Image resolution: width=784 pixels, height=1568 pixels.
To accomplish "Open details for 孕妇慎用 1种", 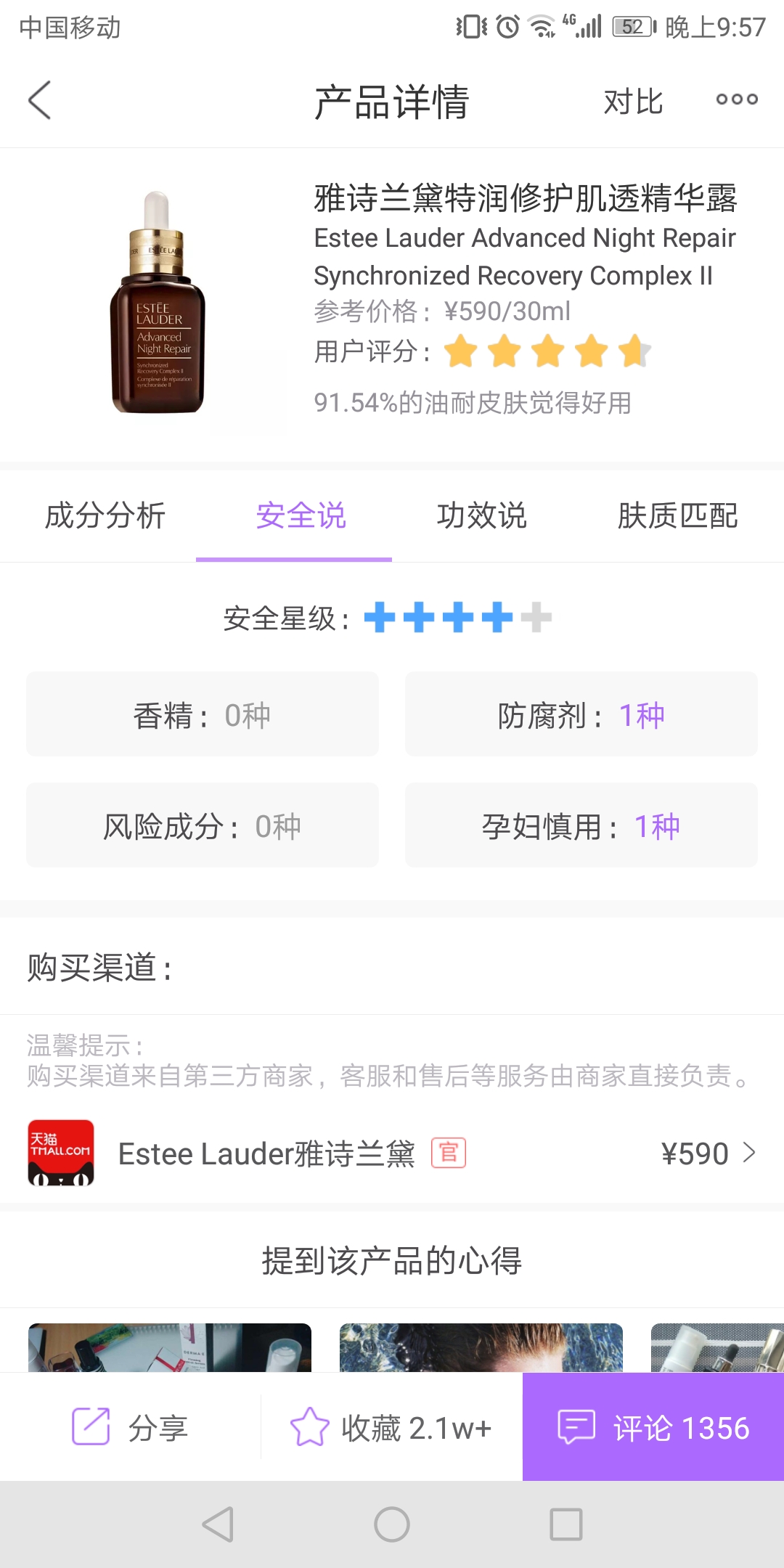I will click(x=580, y=825).
